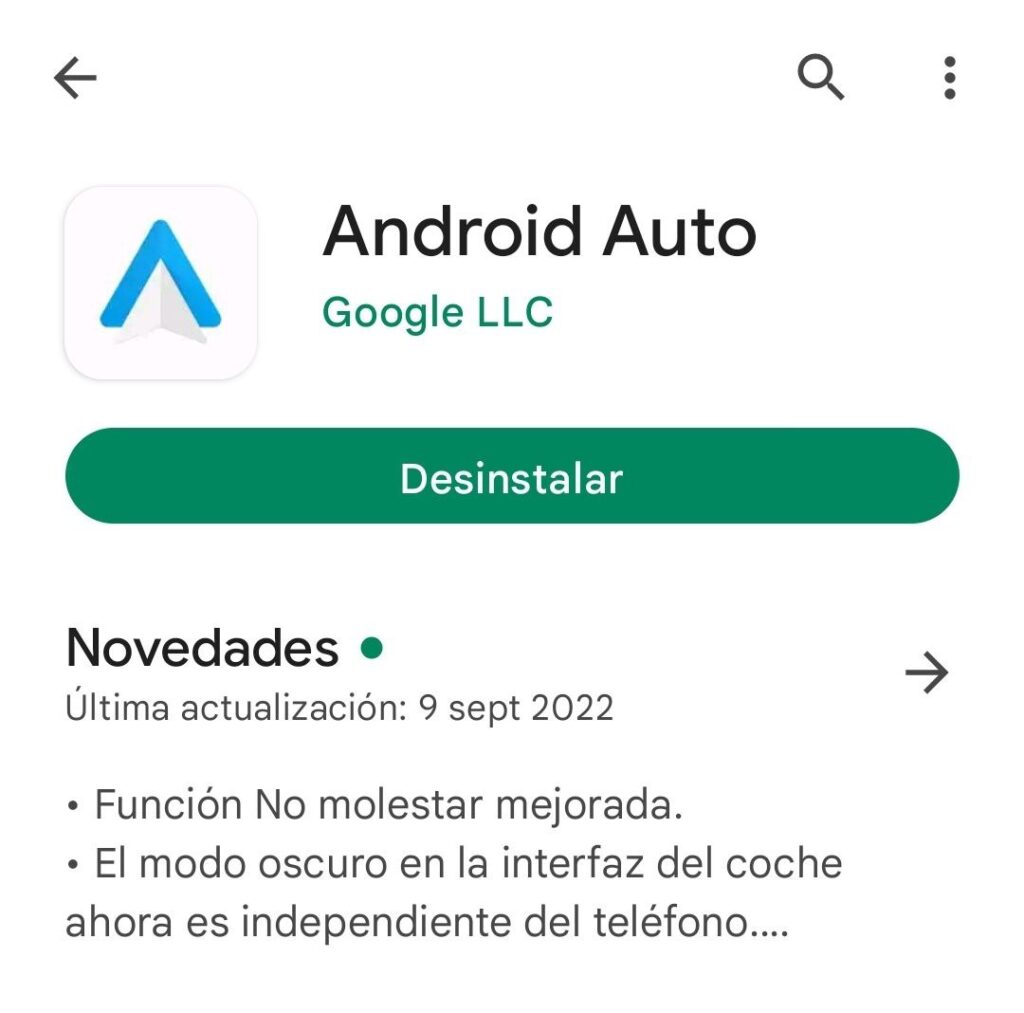Open Google LLC developer page
Image resolution: width=1024 pixels, height=1013 pixels.
(x=437, y=313)
